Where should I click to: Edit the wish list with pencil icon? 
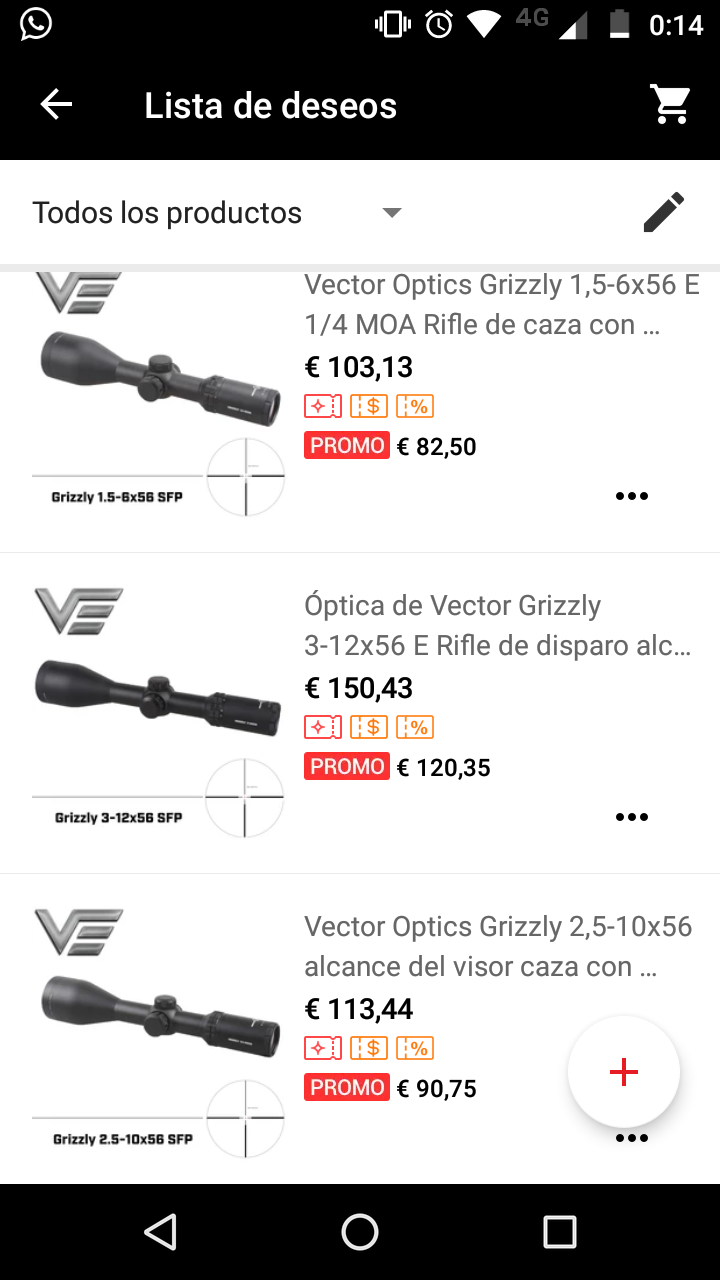pyautogui.click(x=663, y=212)
